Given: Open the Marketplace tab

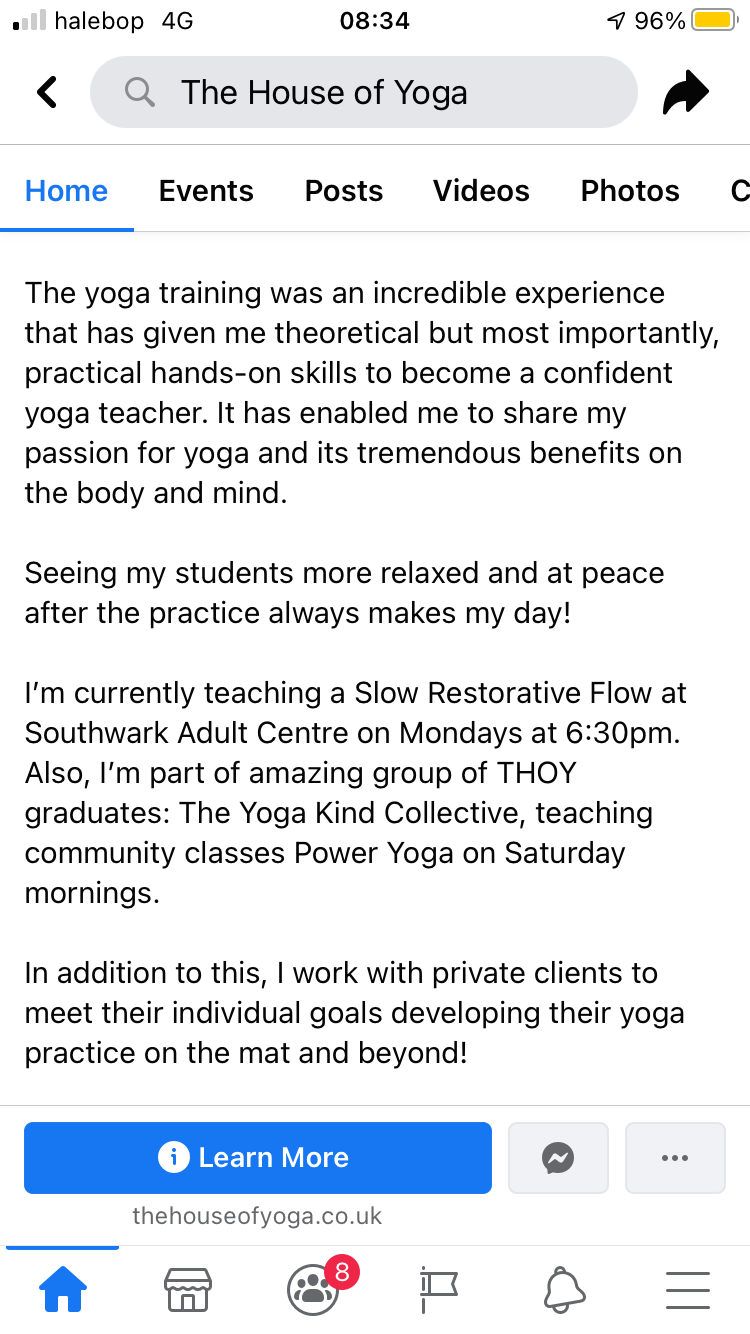Looking at the screenshot, I should 188,1290.
